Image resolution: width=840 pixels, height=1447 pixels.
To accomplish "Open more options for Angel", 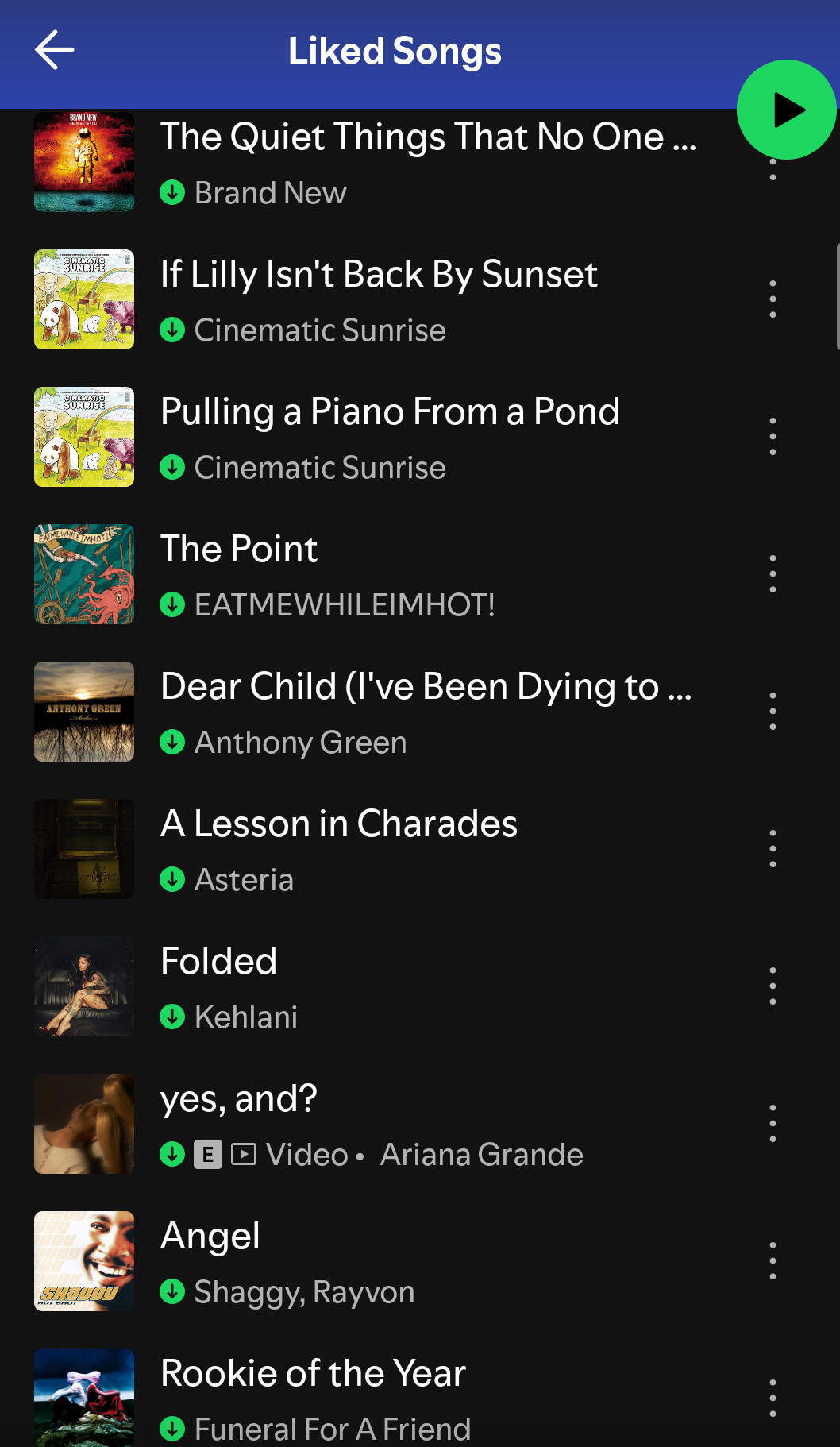I will (x=773, y=1261).
